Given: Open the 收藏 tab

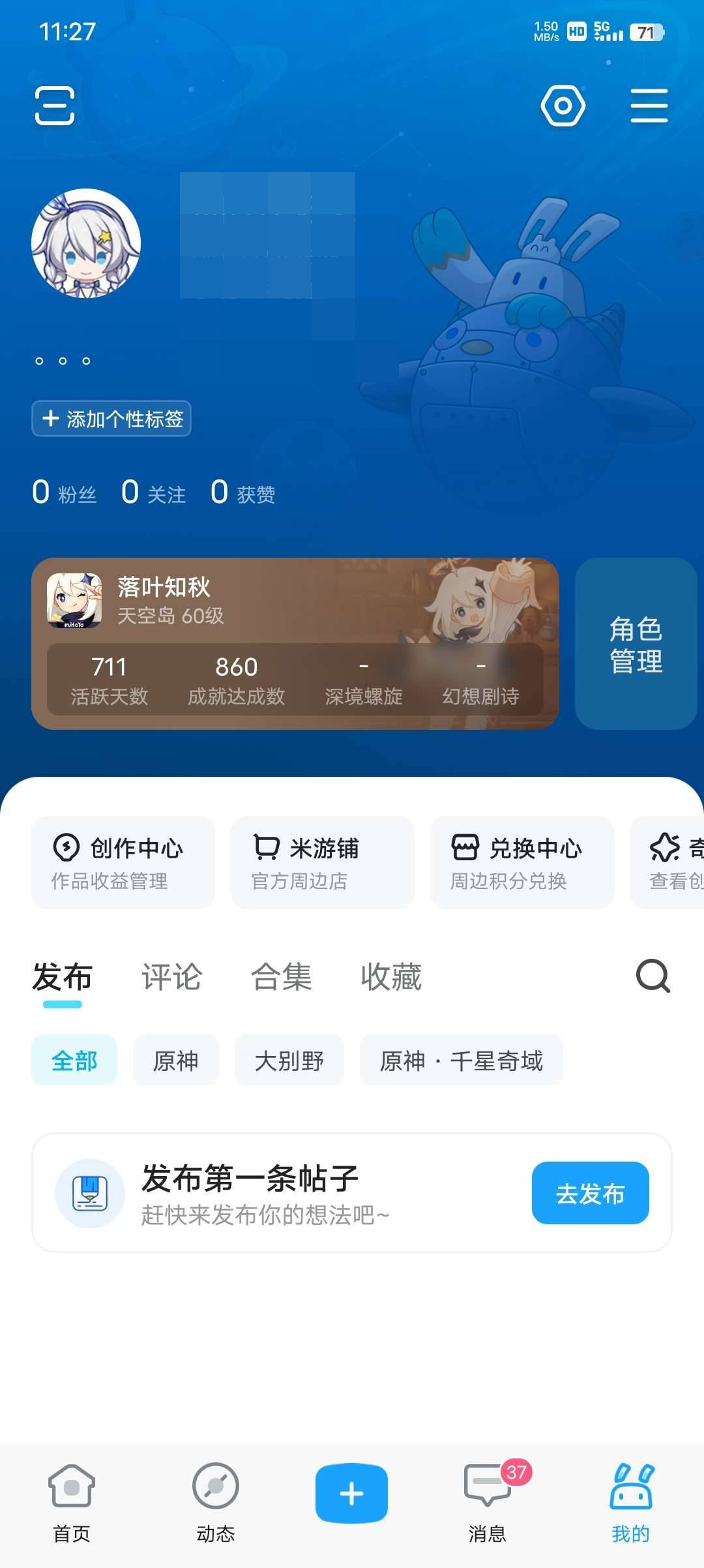Looking at the screenshot, I should click(390, 976).
